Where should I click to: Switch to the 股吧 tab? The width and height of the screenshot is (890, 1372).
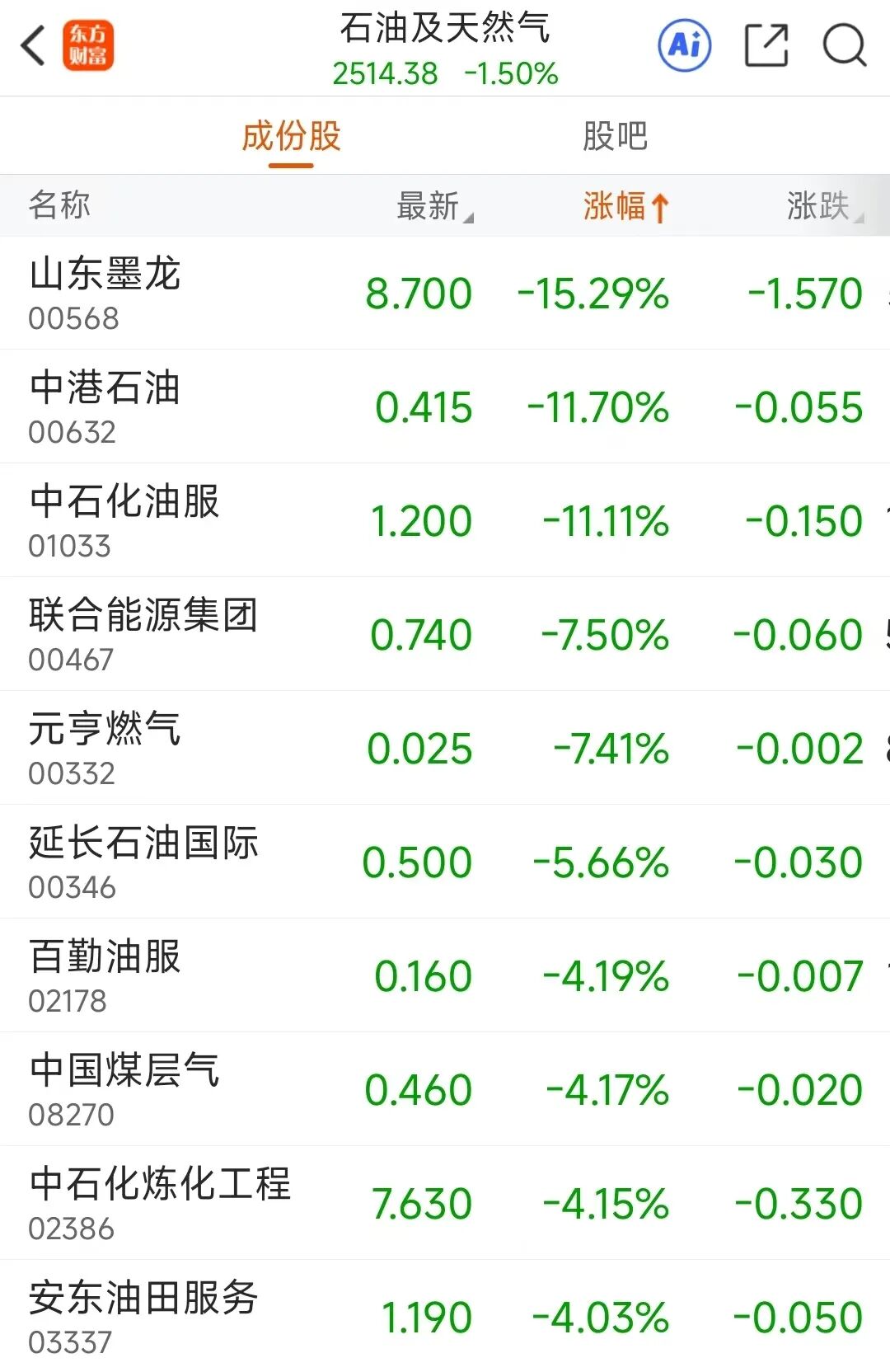pyautogui.click(x=615, y=137)
